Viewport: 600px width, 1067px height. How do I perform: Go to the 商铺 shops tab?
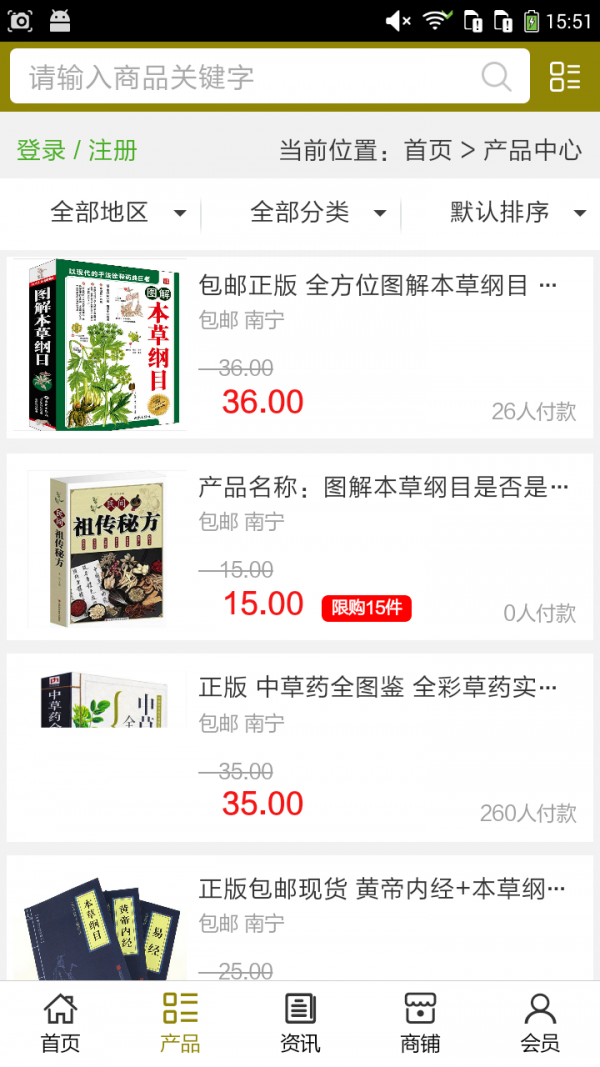[x=420, y=1023]
